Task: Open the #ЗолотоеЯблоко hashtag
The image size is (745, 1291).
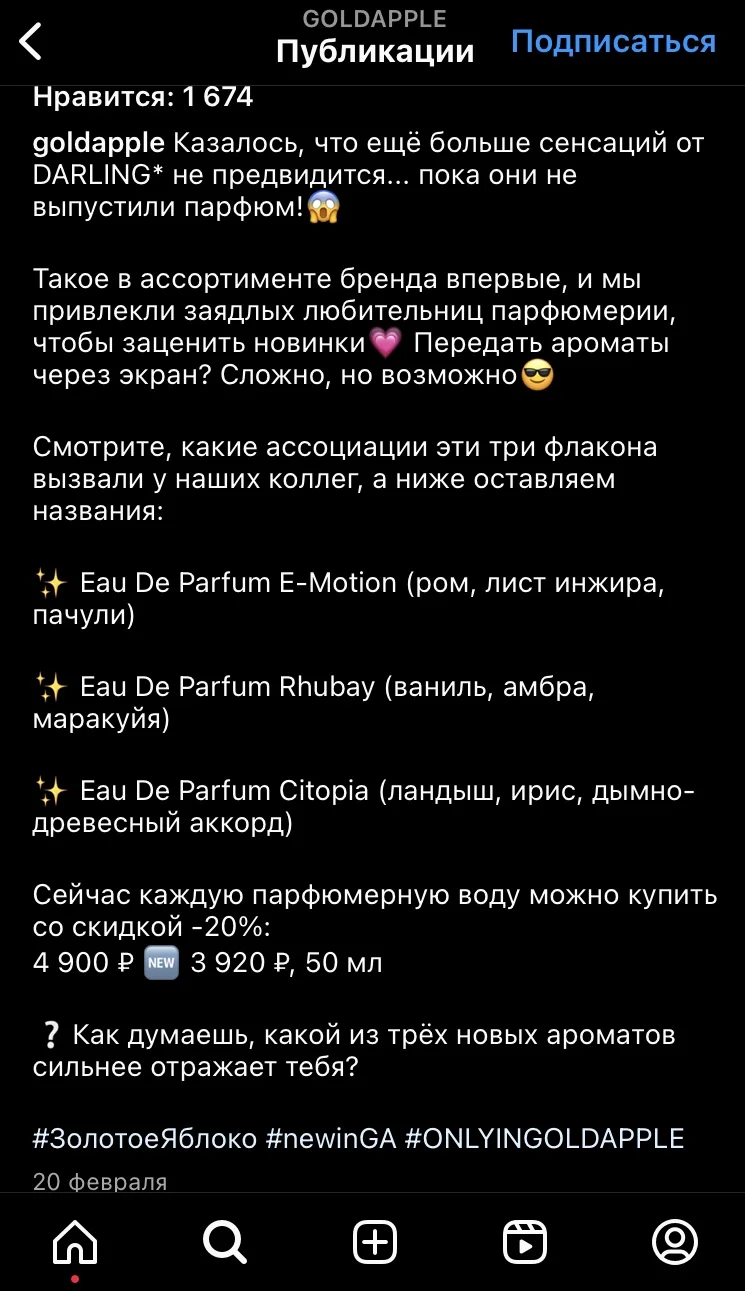Action: [x=145, y=1138]
